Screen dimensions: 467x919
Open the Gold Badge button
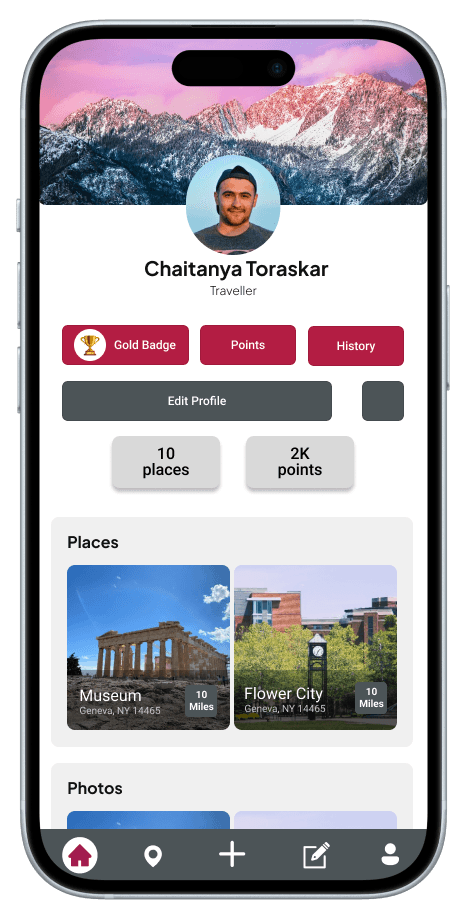[125, 345]
